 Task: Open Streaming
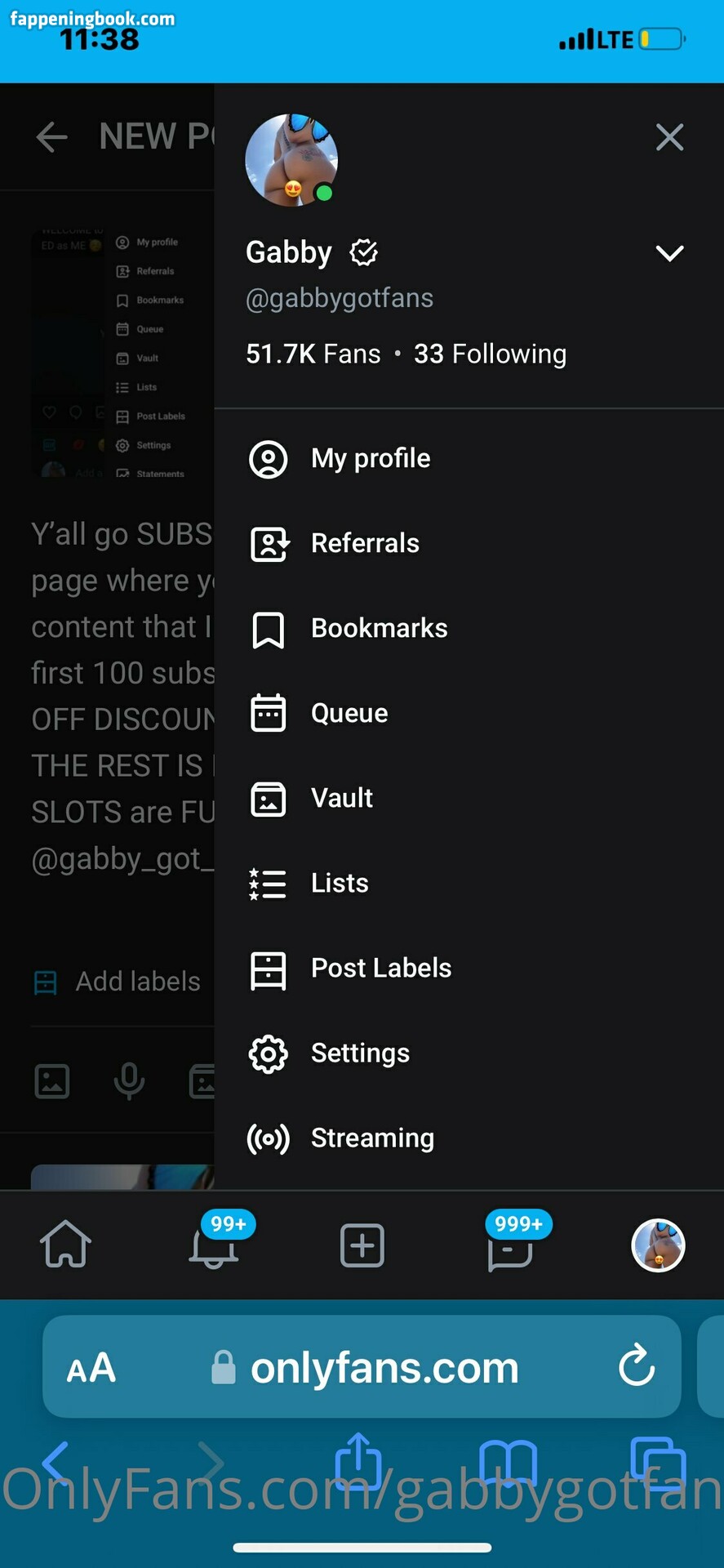point(372,1138)
